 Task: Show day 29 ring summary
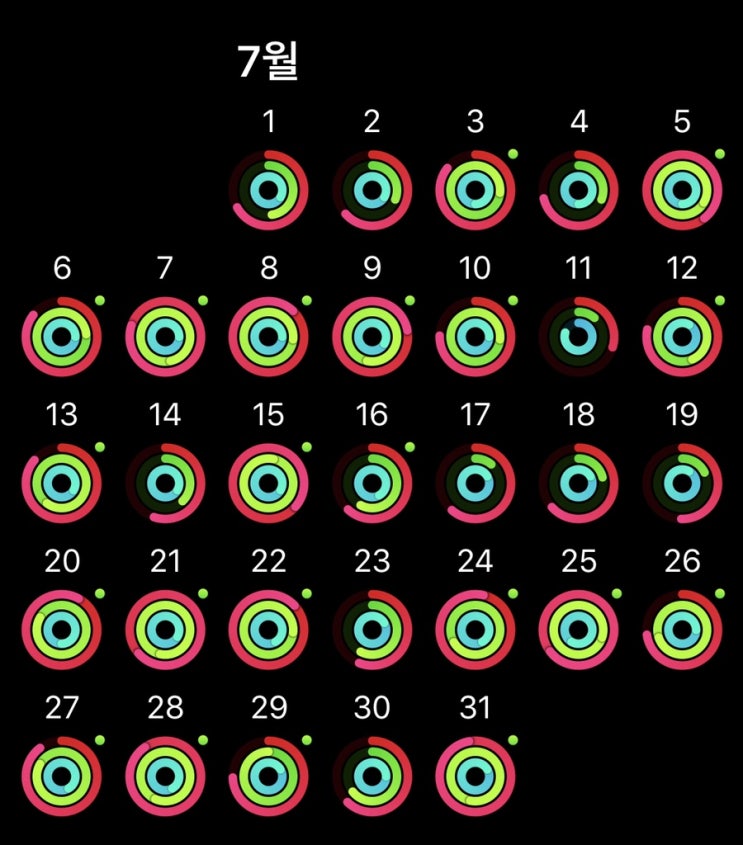coord(268,776)
